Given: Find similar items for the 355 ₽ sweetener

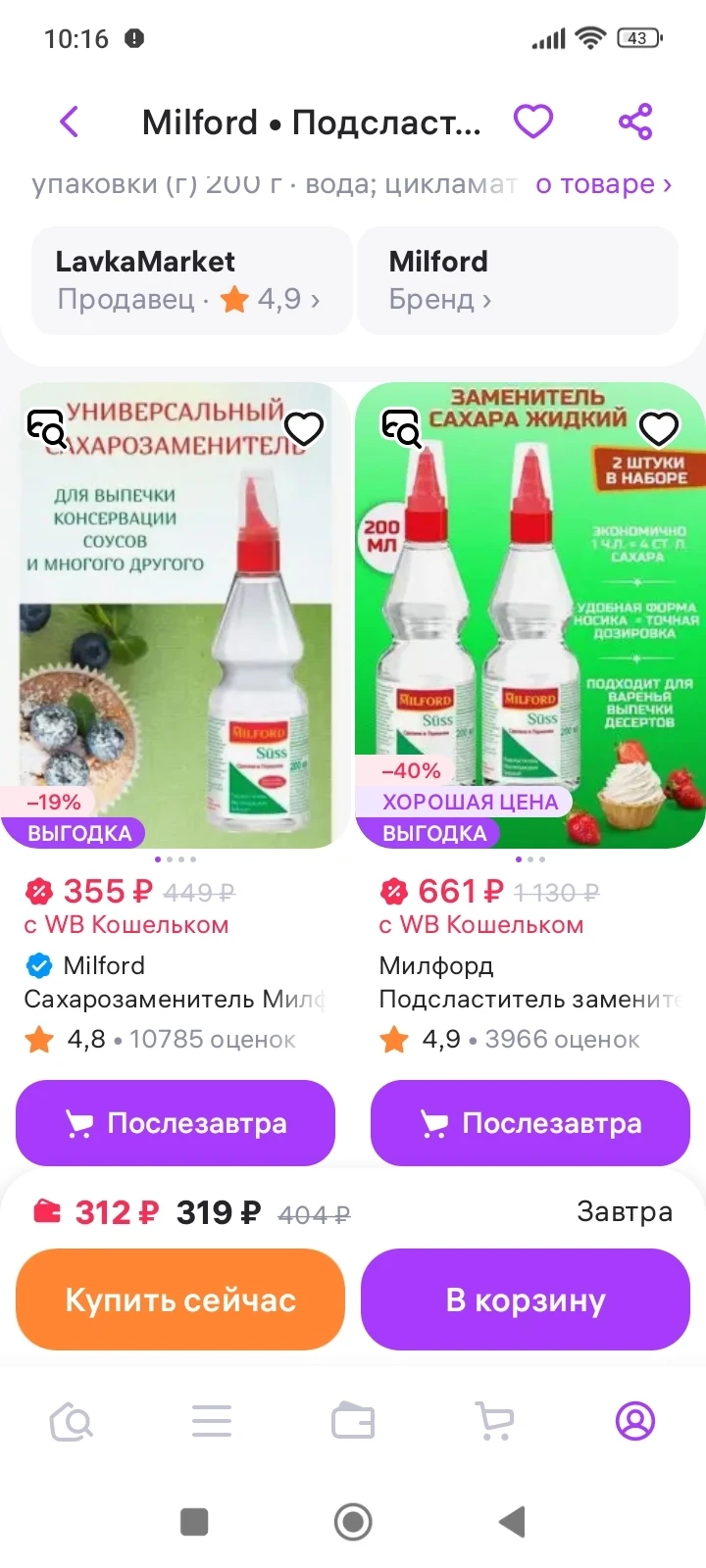Looking at the screenshot, I should tap(46, 428).
